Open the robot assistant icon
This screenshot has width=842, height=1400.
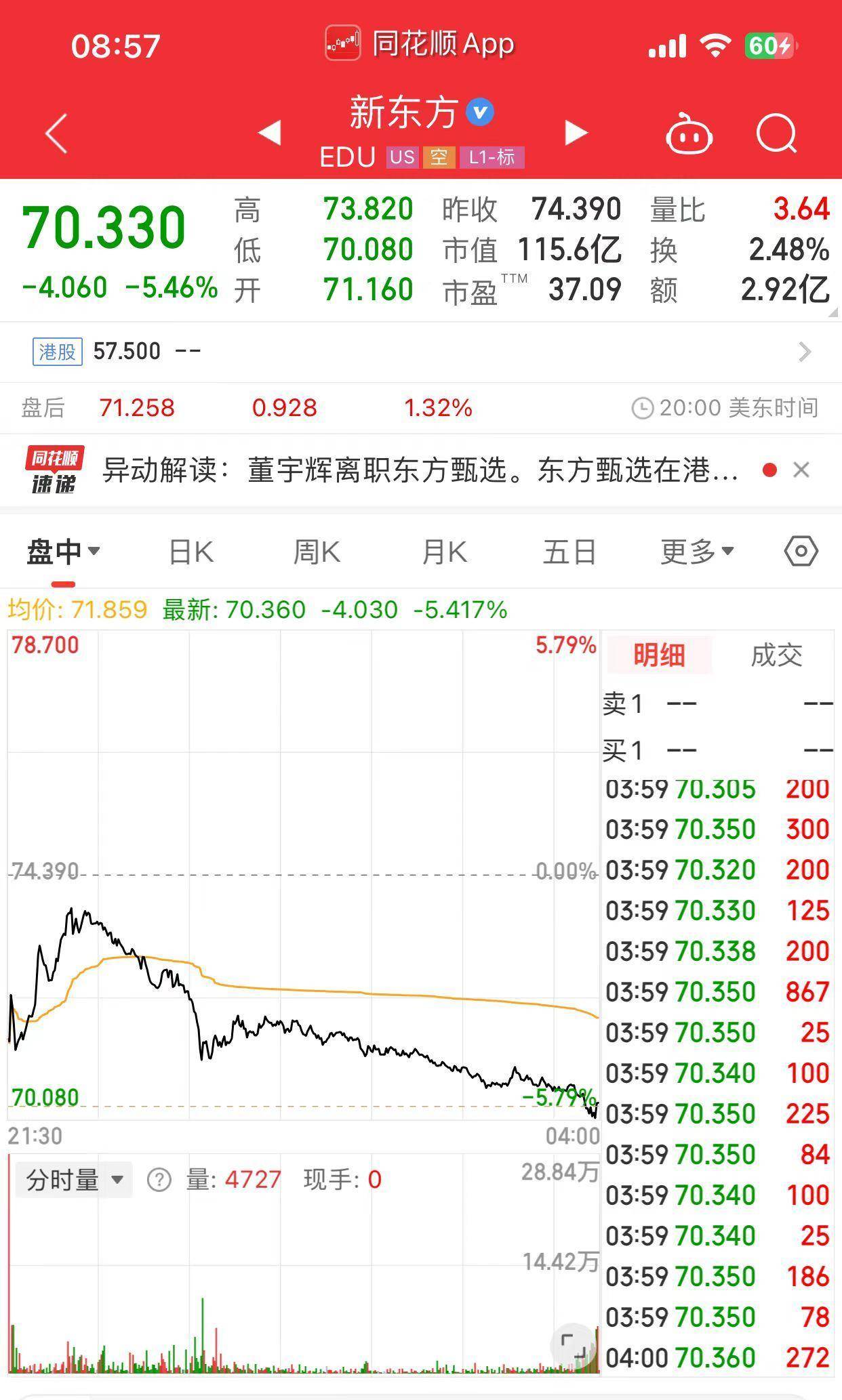(689, 134)
